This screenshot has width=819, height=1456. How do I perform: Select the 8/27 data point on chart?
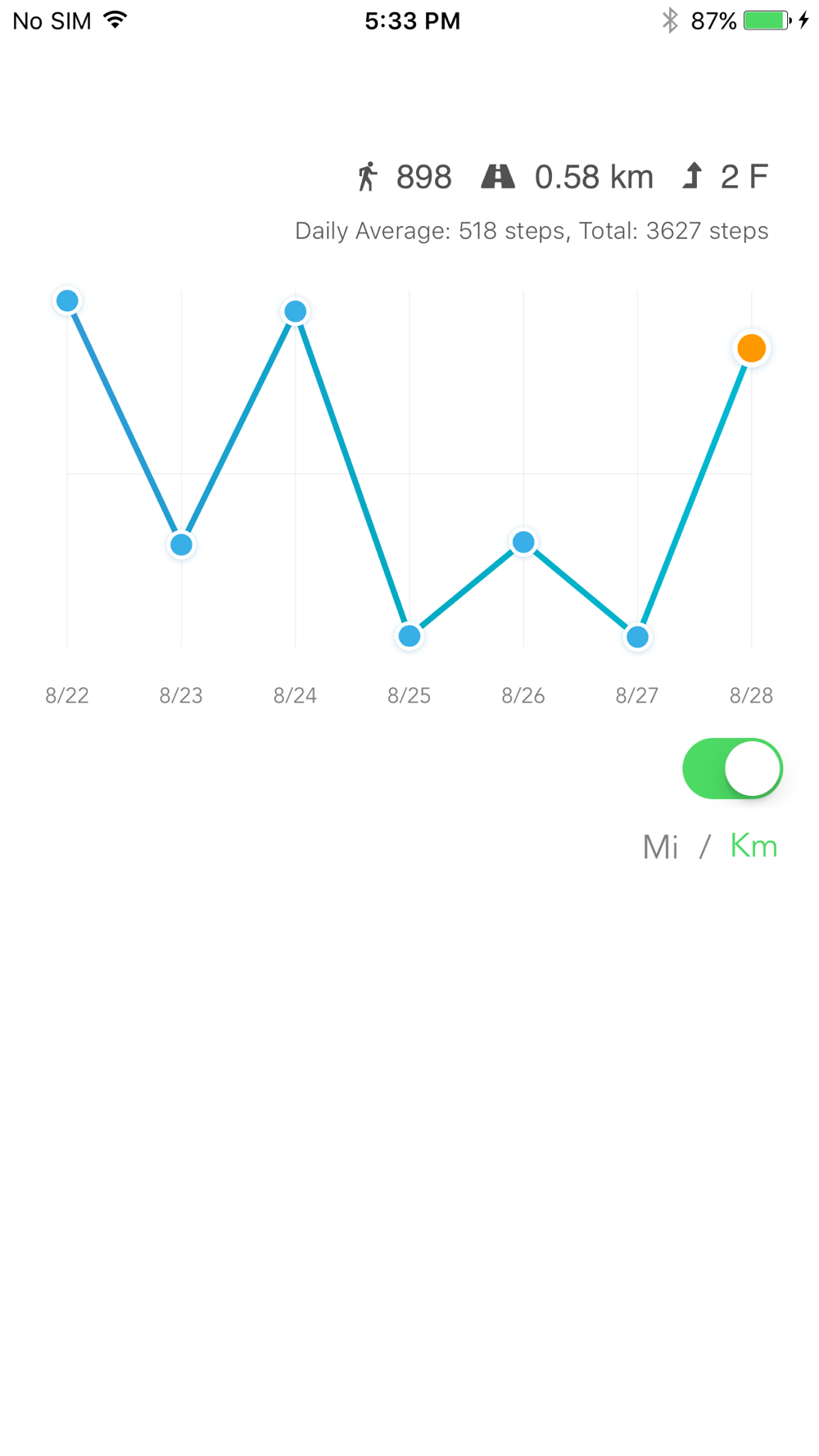637,636
